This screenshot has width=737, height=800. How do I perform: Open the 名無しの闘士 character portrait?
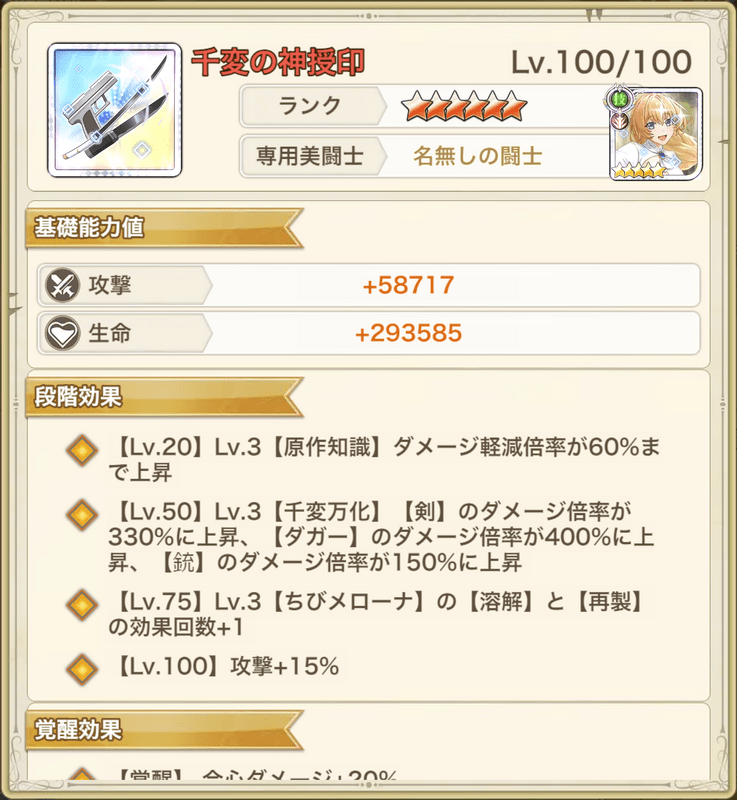coord(656,134)
